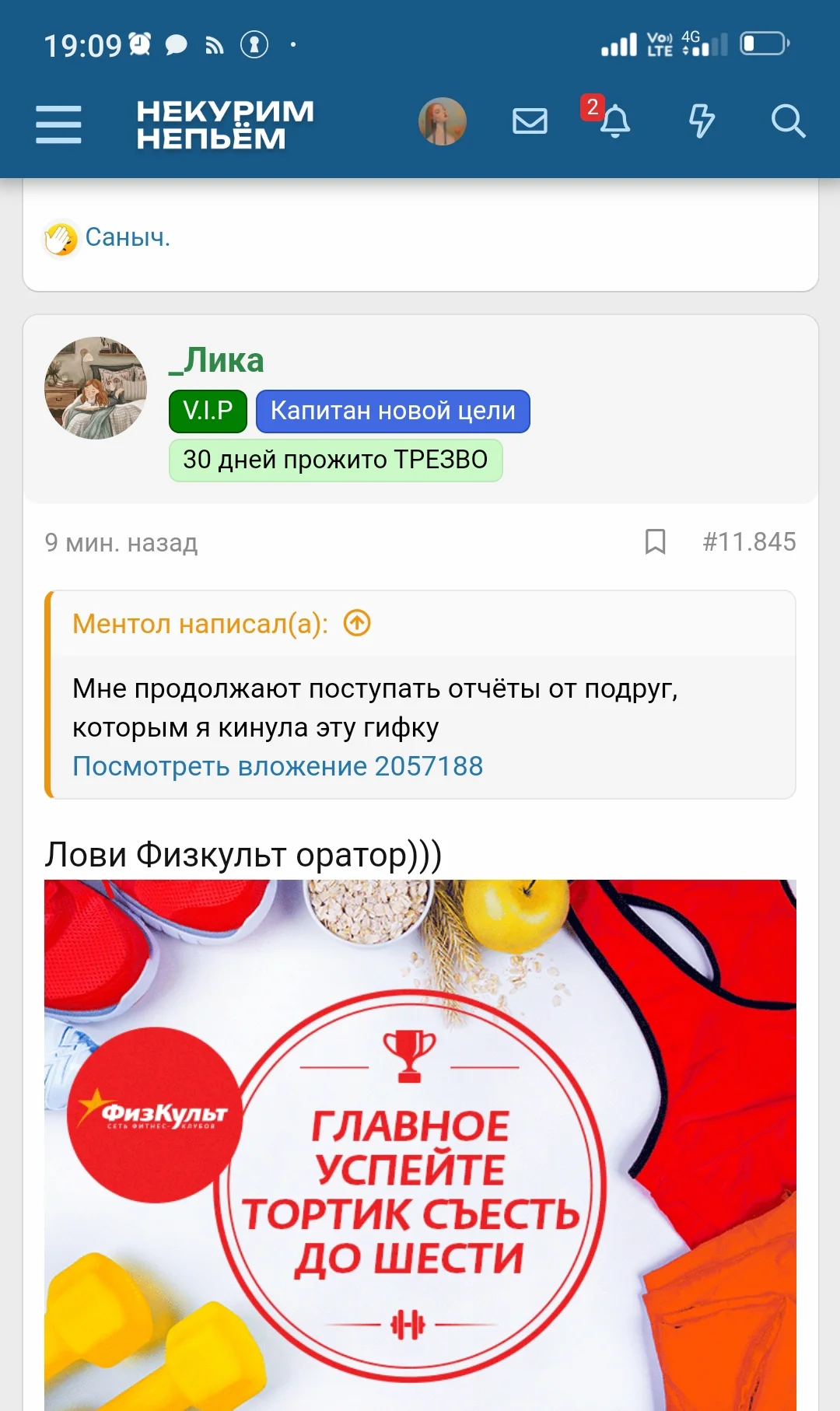840x1411 pixels.
Task: Open the 30 дней прожито ТРЕЗВО badge
Action: [334, 460]
